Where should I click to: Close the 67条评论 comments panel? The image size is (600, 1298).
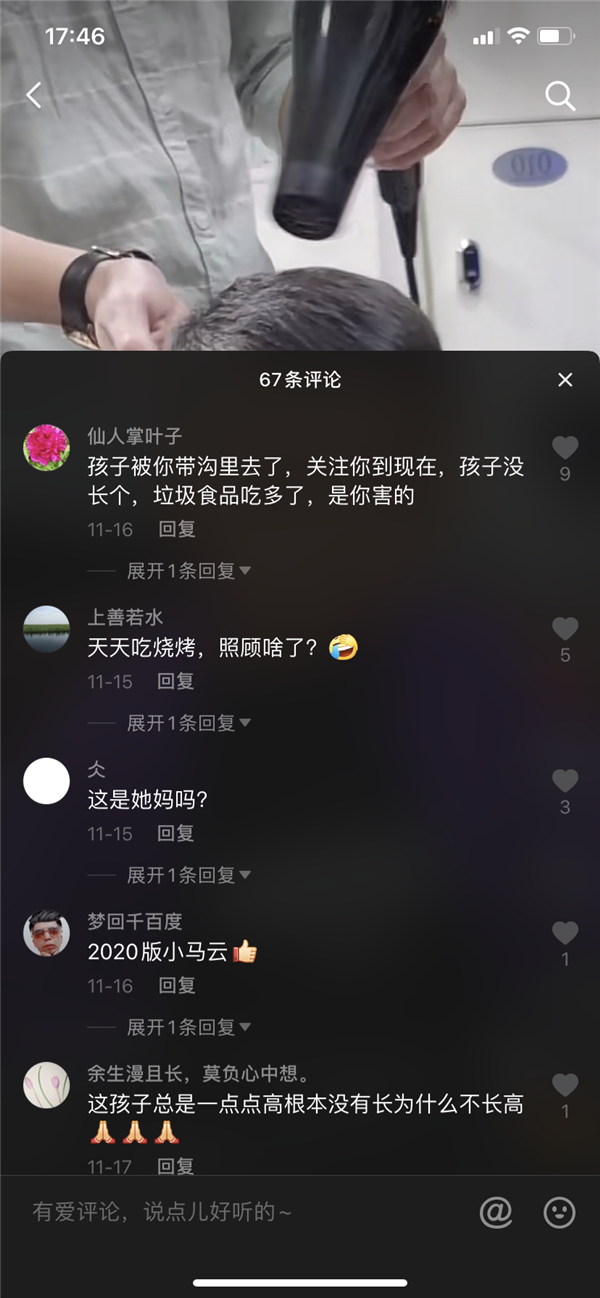(565, 380)
